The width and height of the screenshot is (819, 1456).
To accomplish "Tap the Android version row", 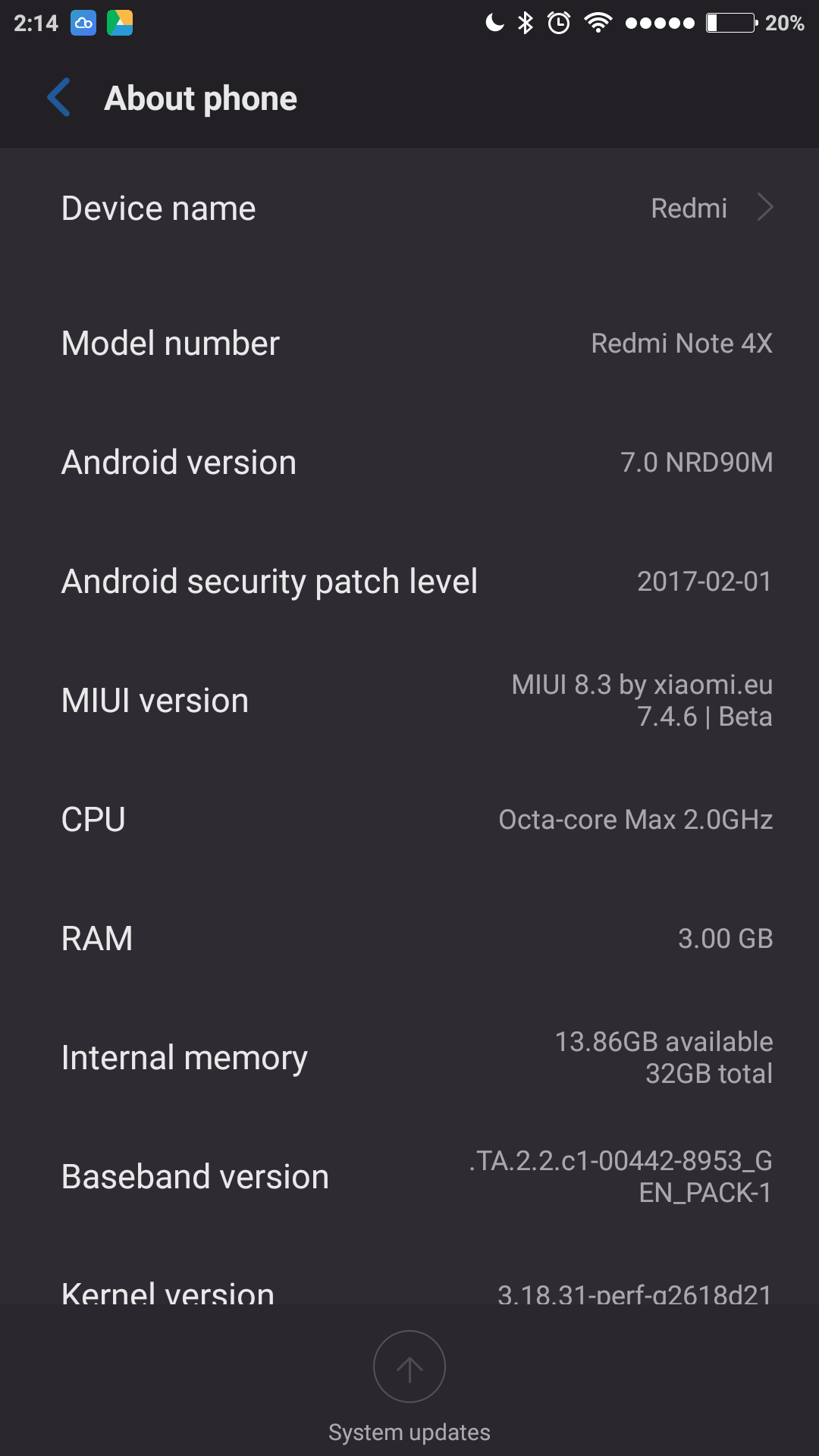I will click(409, 462).
